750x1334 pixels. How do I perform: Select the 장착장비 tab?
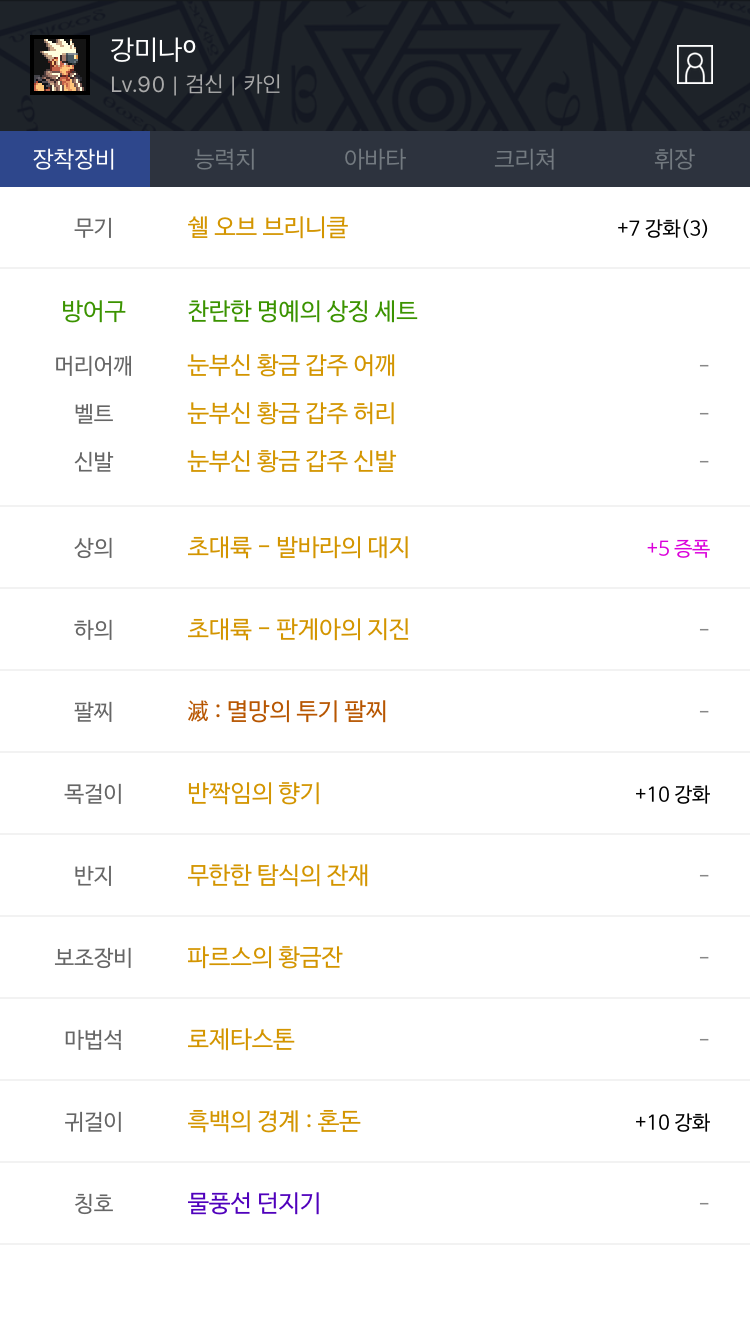coord(75,159)
